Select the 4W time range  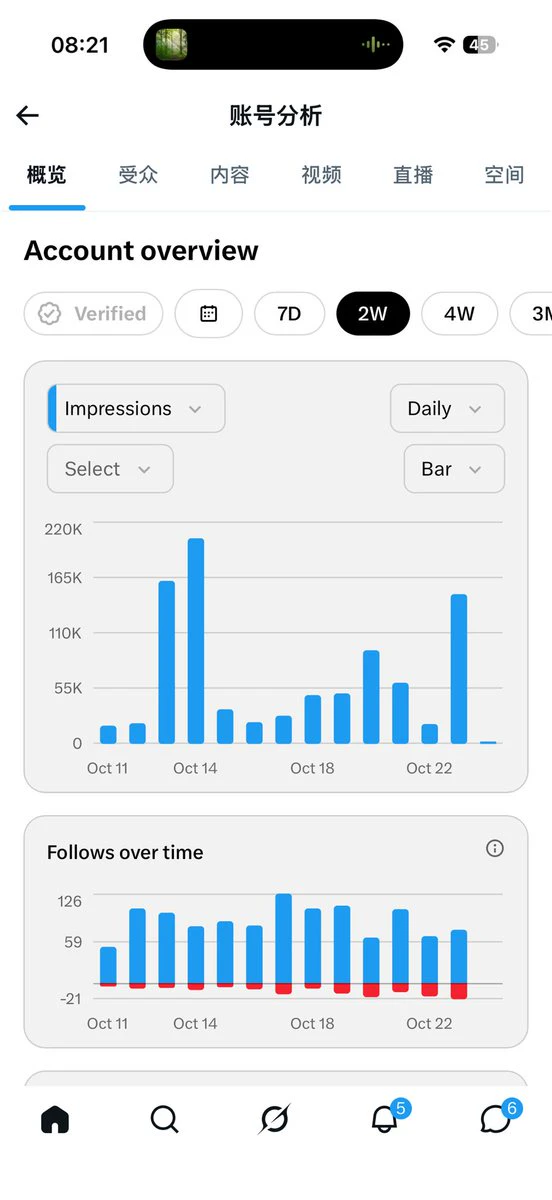459,314
